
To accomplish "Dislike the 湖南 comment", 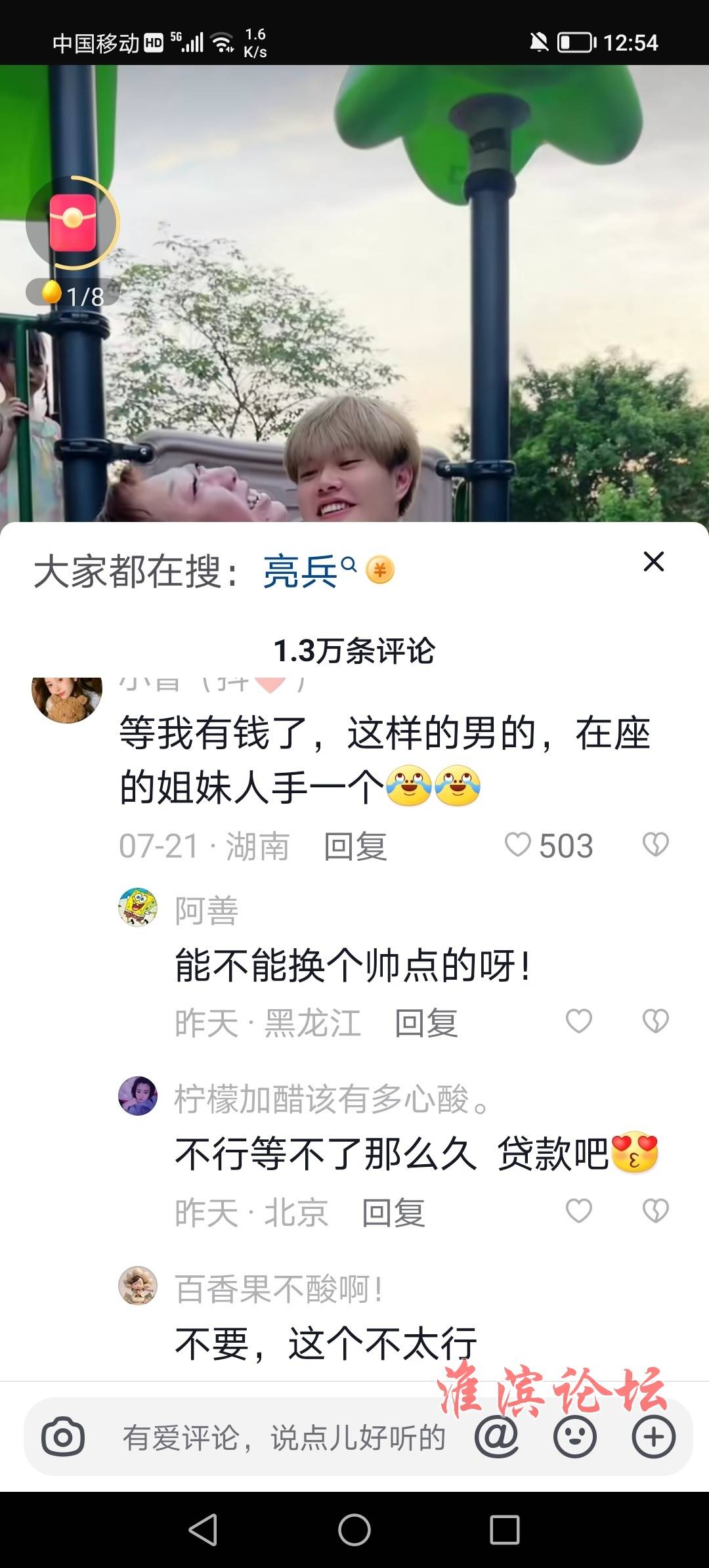I will coord(655,844).
